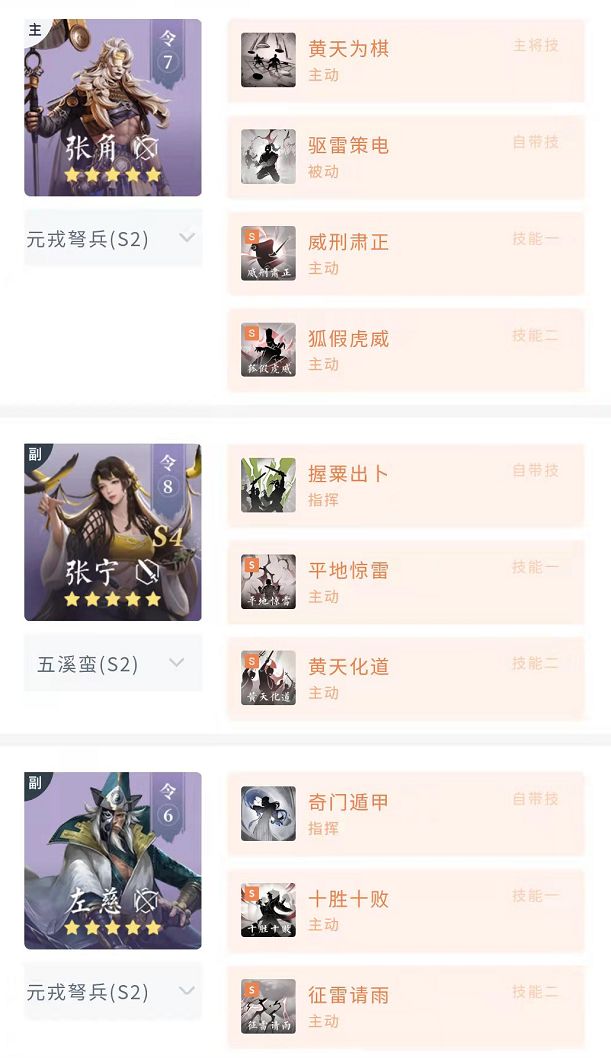
Task: Select the 十胜十败 skill slot
Action: click(406, 910)
